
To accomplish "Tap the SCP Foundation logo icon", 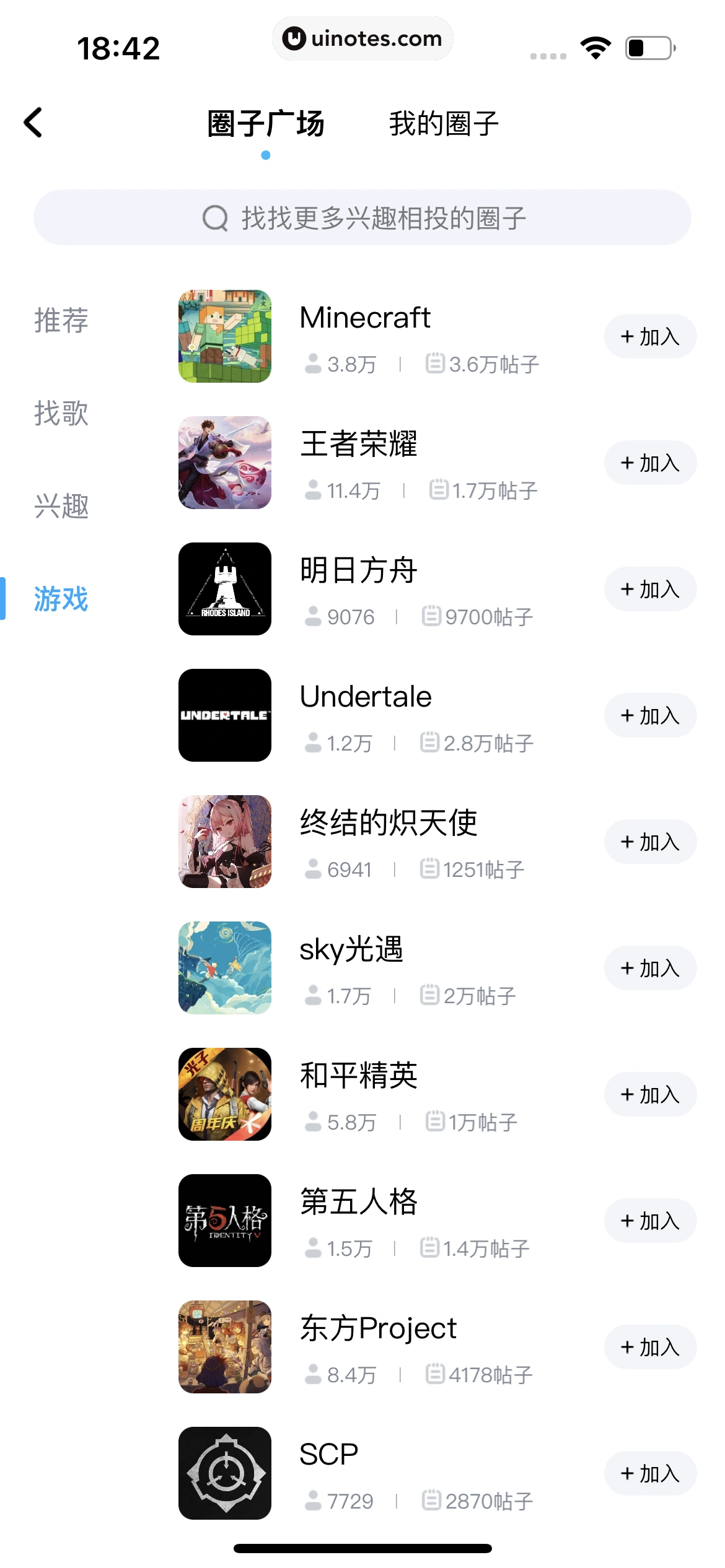I will [224, 1473].
